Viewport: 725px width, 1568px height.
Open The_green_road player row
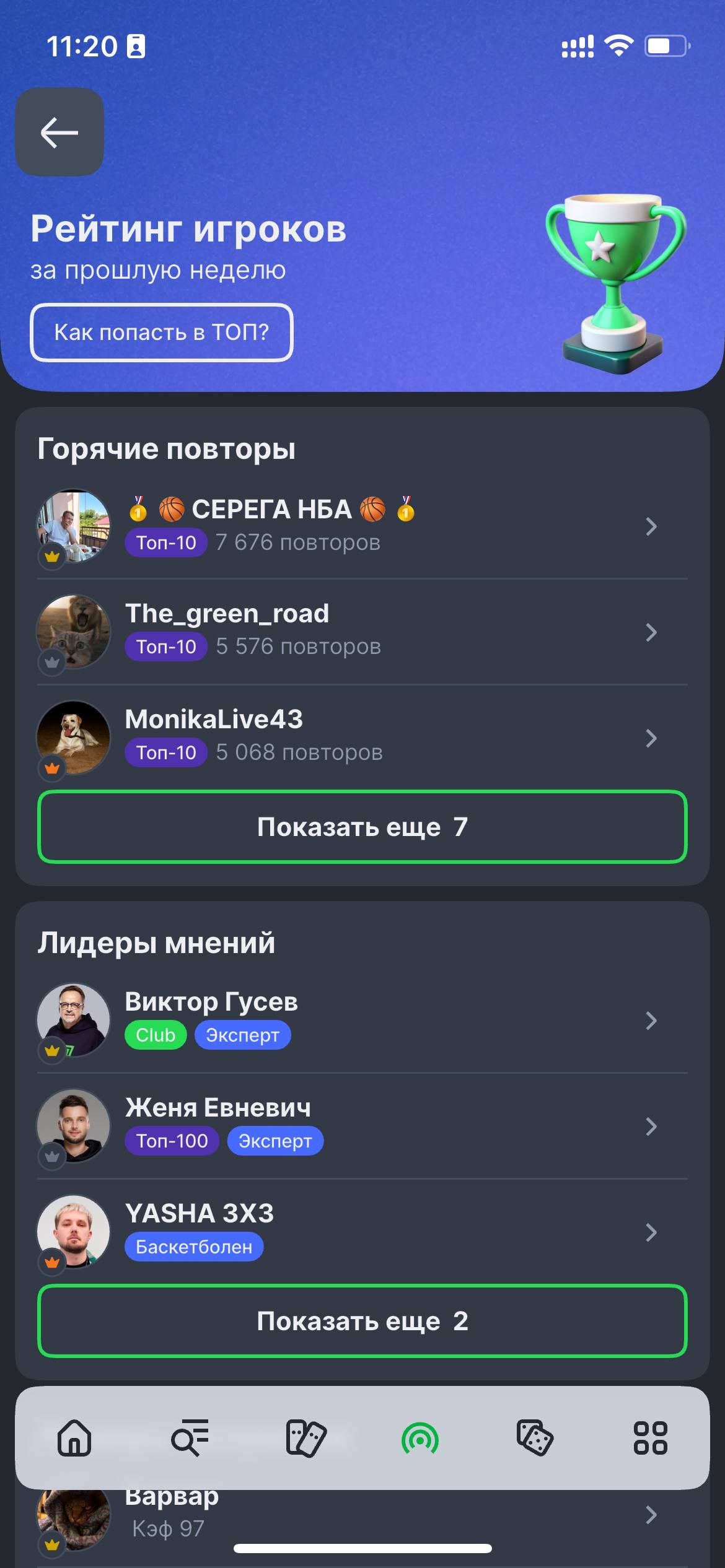click(362, 632)
